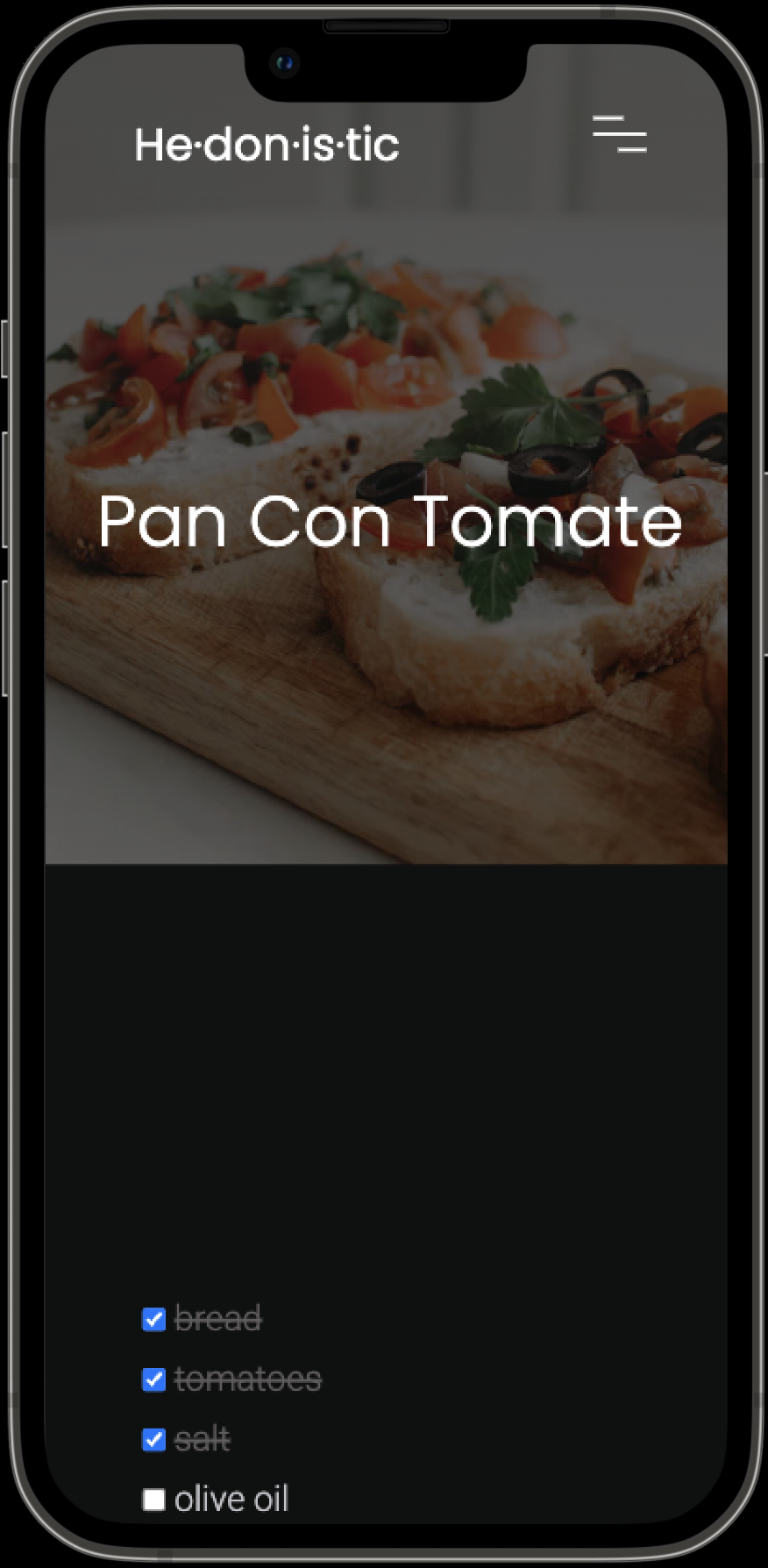Uncheck the bread ingredient

154,1319
